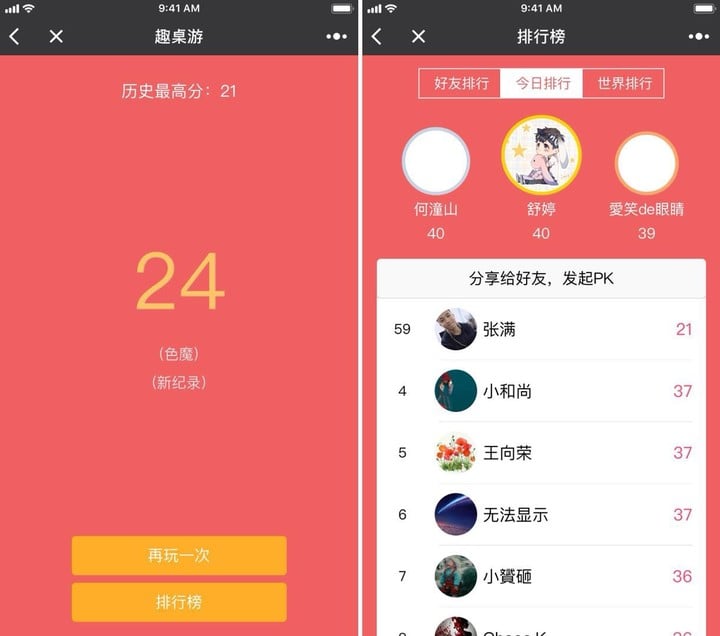
Task: Tap 再玩一次 to play again
Action: point(179,555)
